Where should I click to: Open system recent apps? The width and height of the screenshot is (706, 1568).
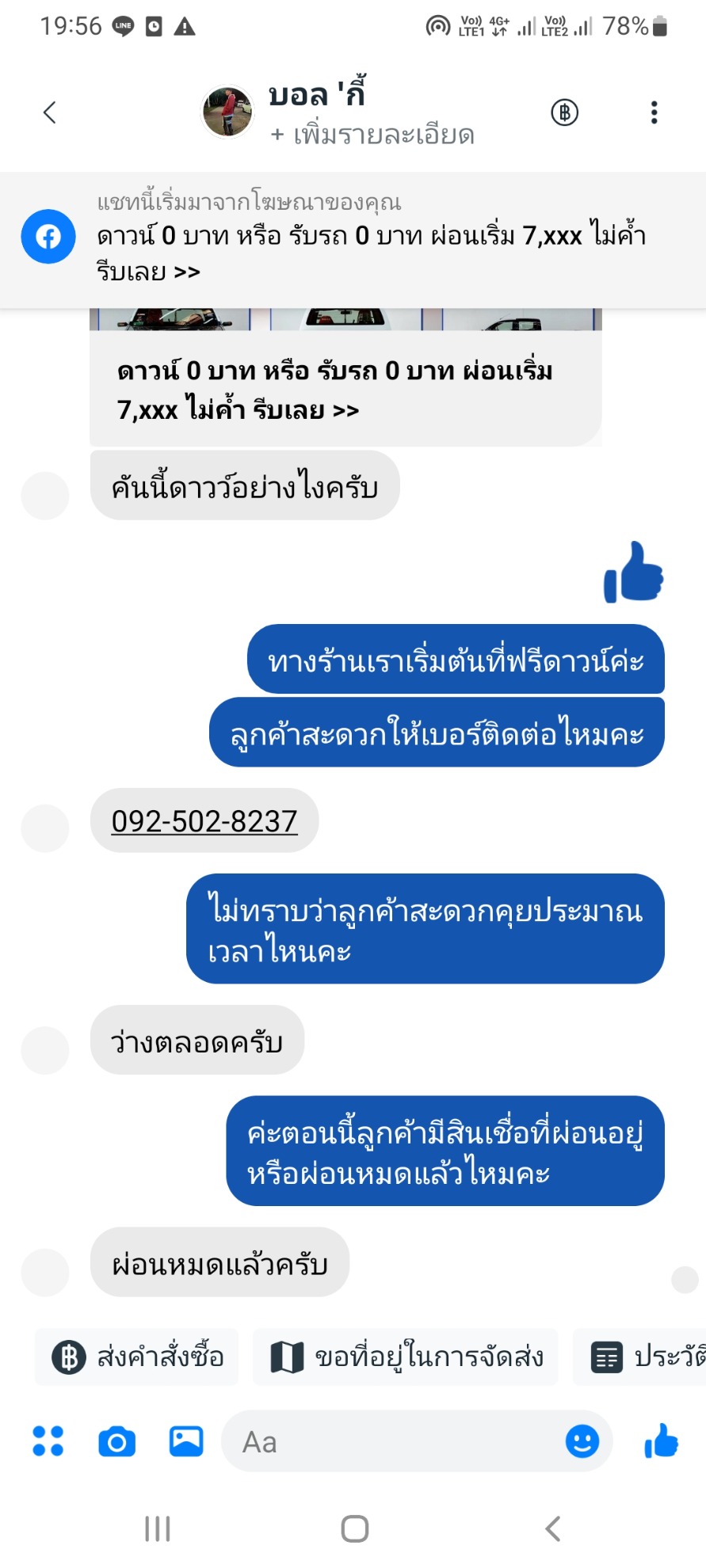[158, 1528]
